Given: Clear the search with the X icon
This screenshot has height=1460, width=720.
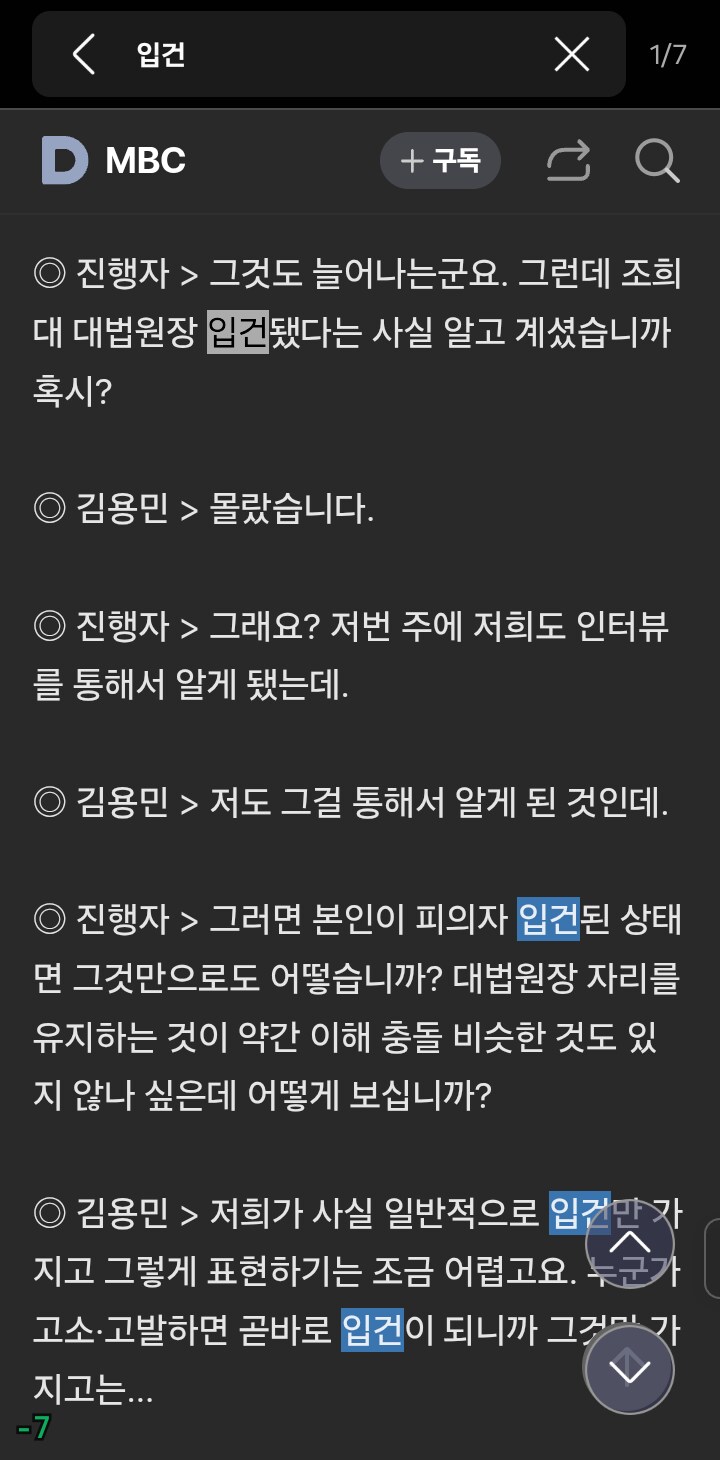Looking at the screenshot, I should click(x=571, y=55).
